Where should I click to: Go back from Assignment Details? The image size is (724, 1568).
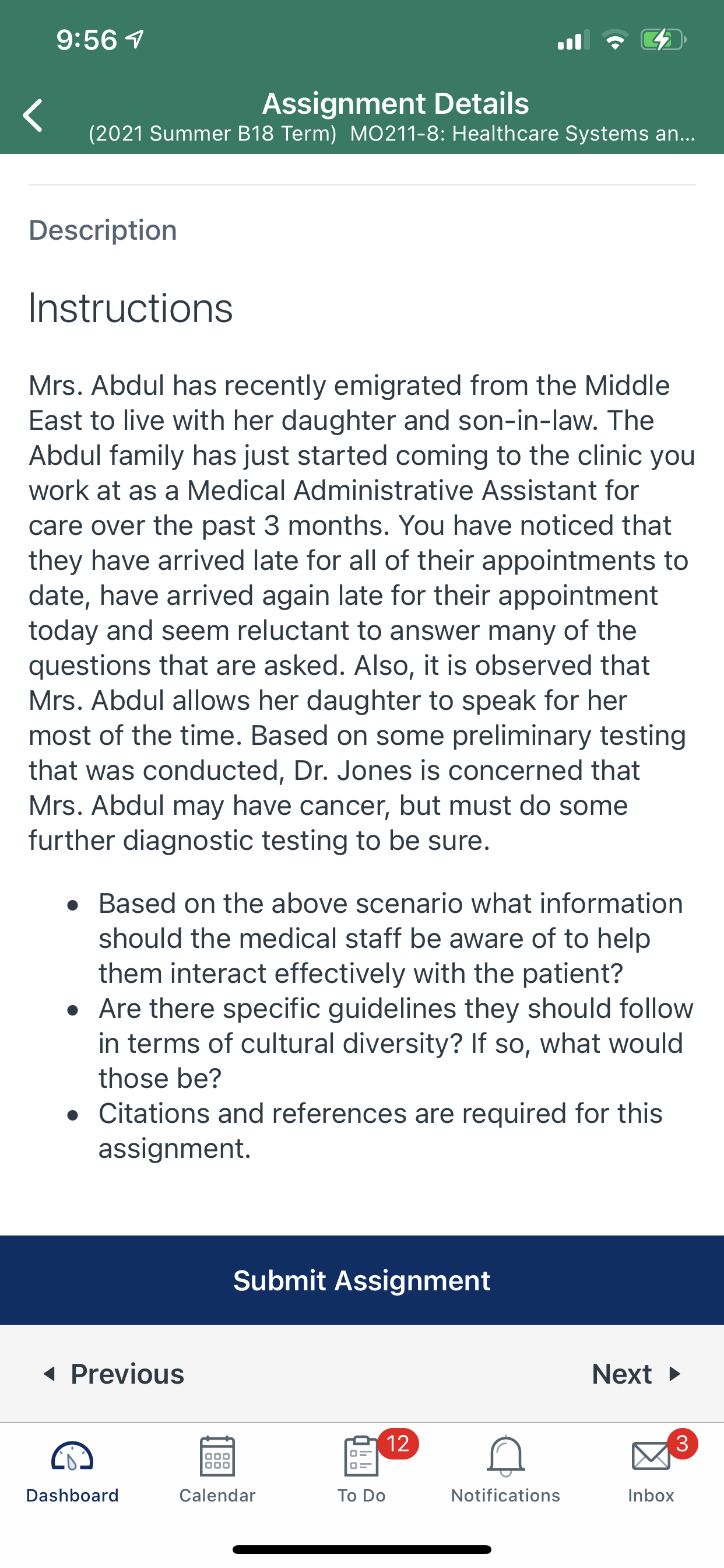click(33, 116)
